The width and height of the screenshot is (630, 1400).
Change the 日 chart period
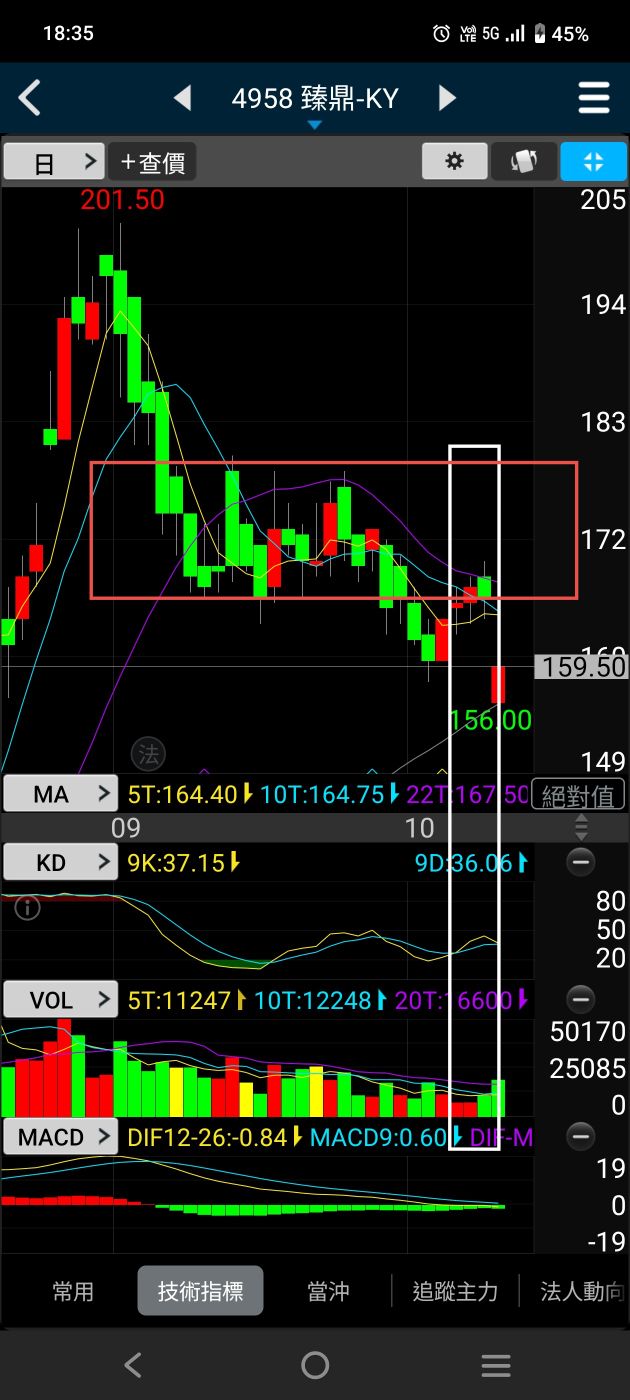pyautogui.click(x=54, y=162)
